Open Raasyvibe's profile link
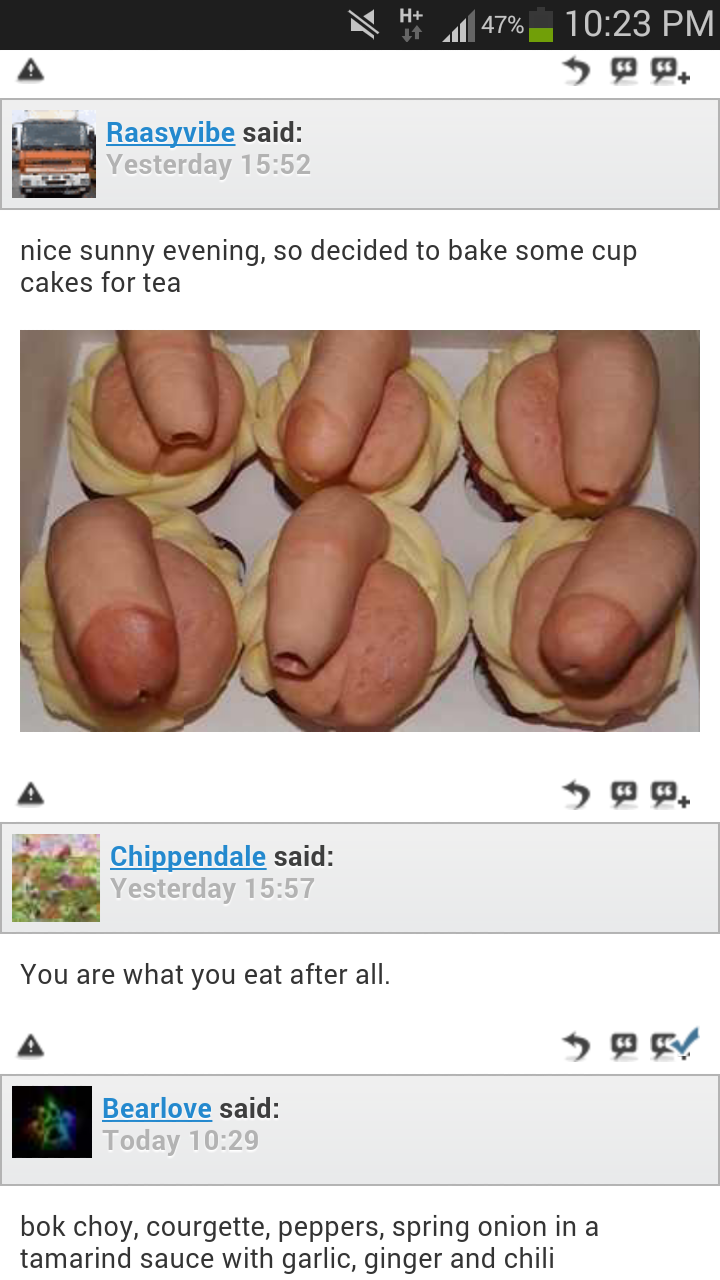720x1280 pixels. tap(170, 133)
